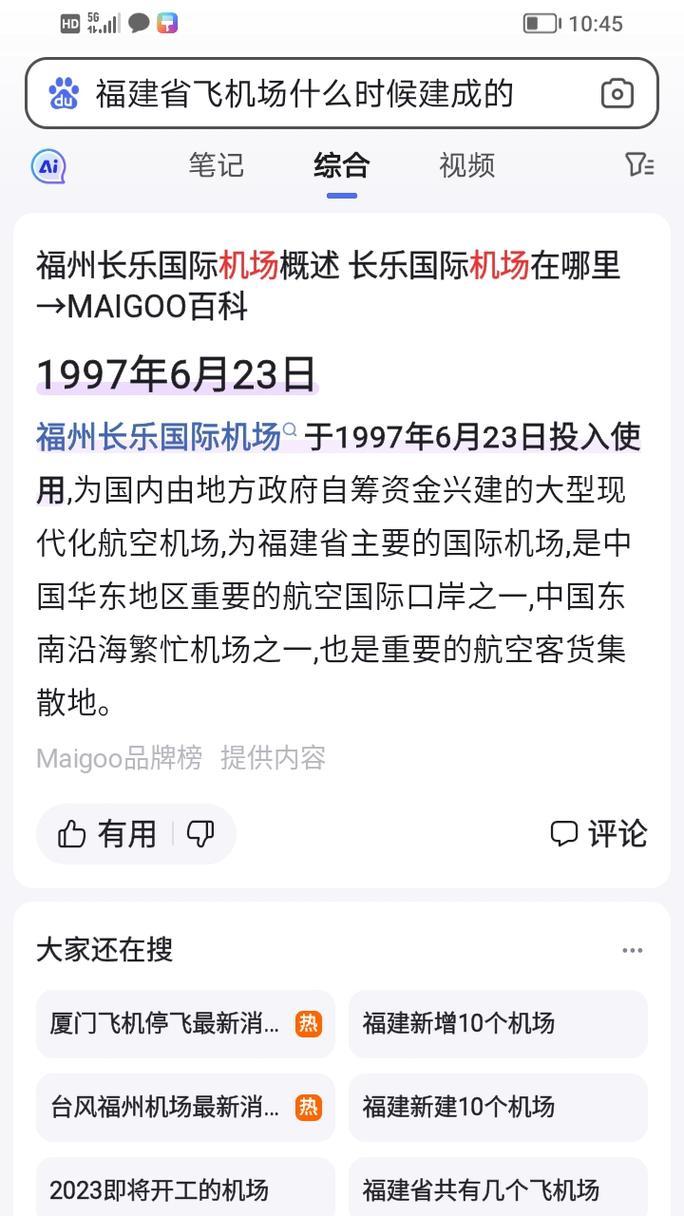Tap the thumbs-down icon on the answer
684x1216 pixels.
coord(201,834)
